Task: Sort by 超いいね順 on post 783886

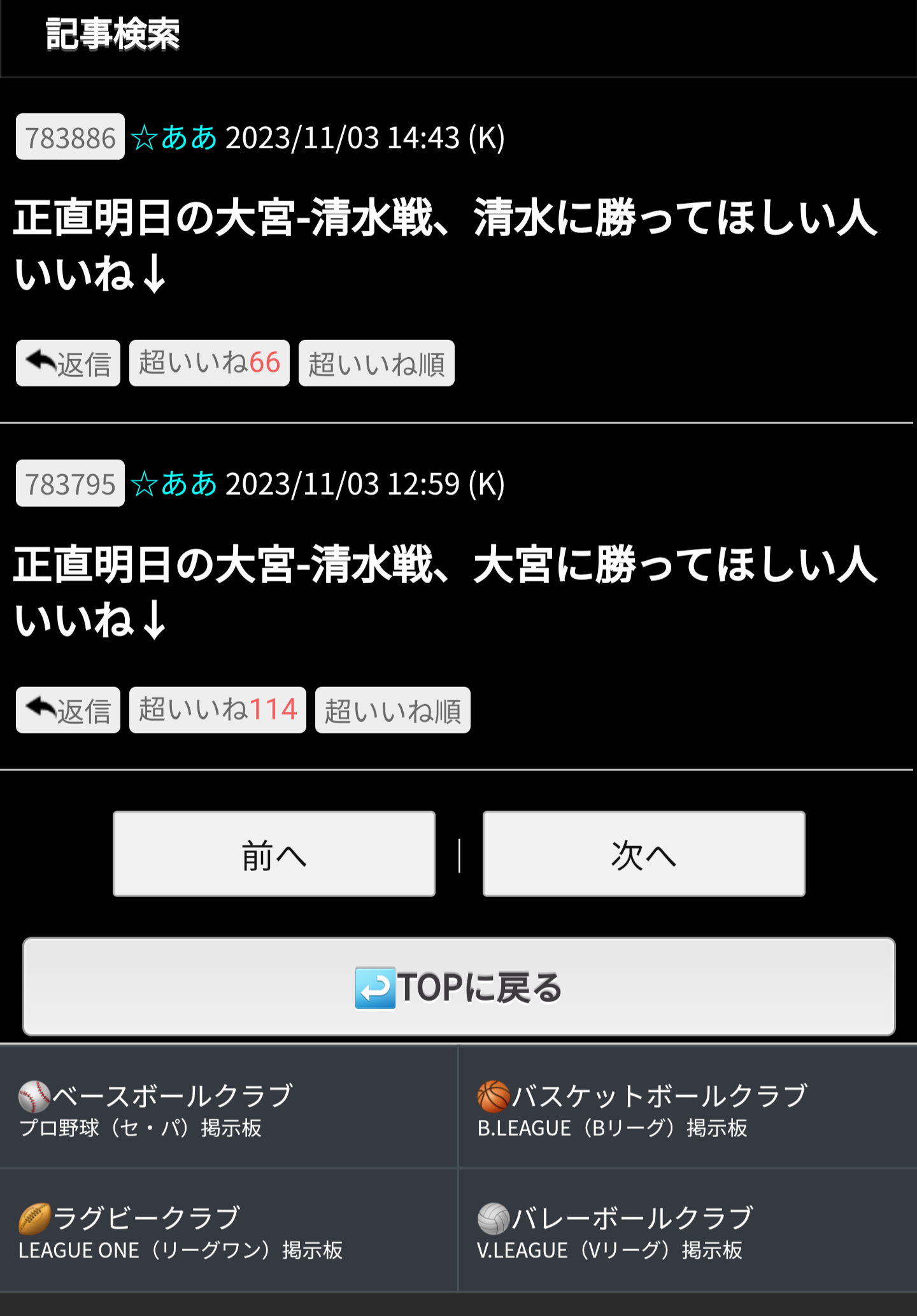Action: (x=376, y=364)
